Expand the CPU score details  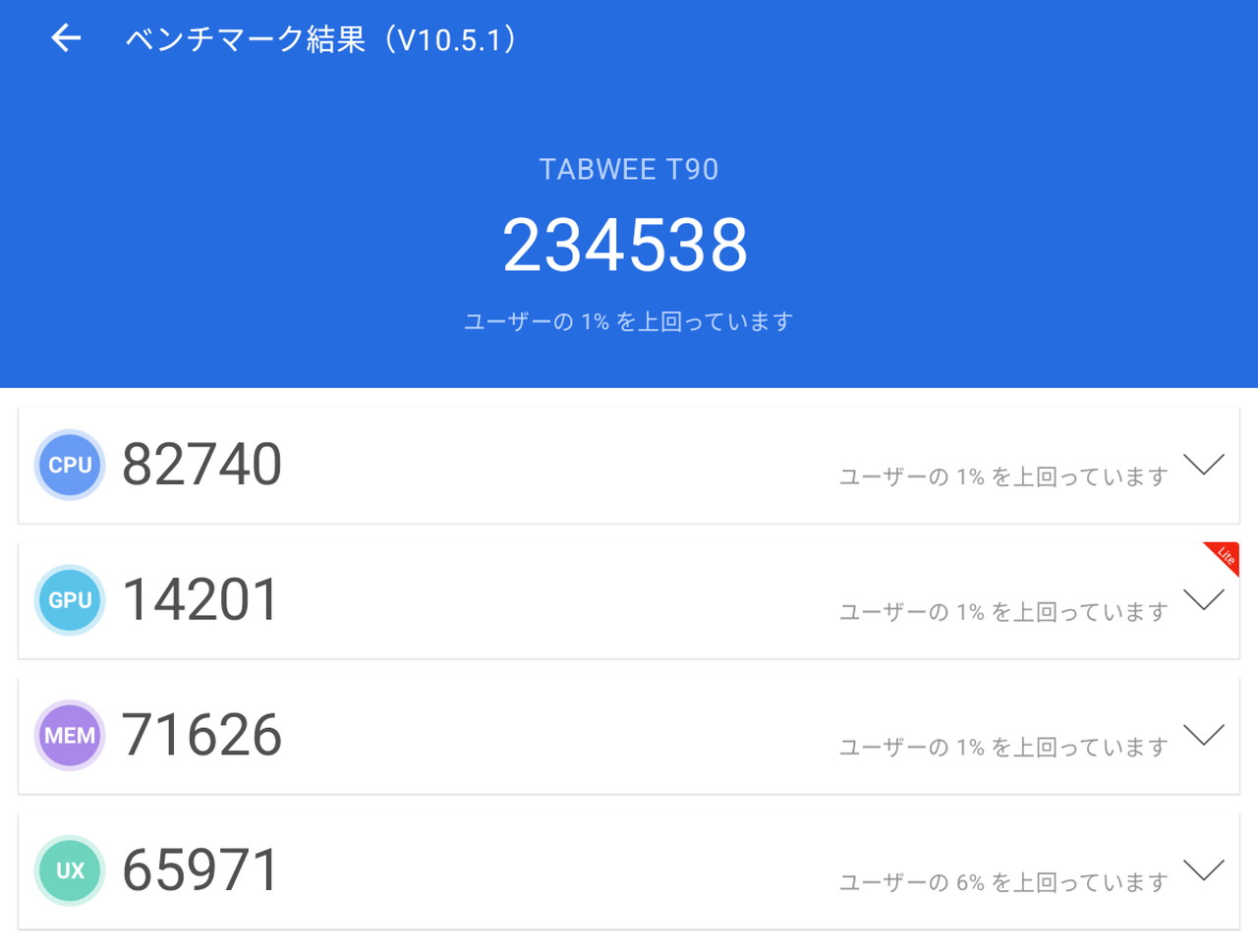1203,465
